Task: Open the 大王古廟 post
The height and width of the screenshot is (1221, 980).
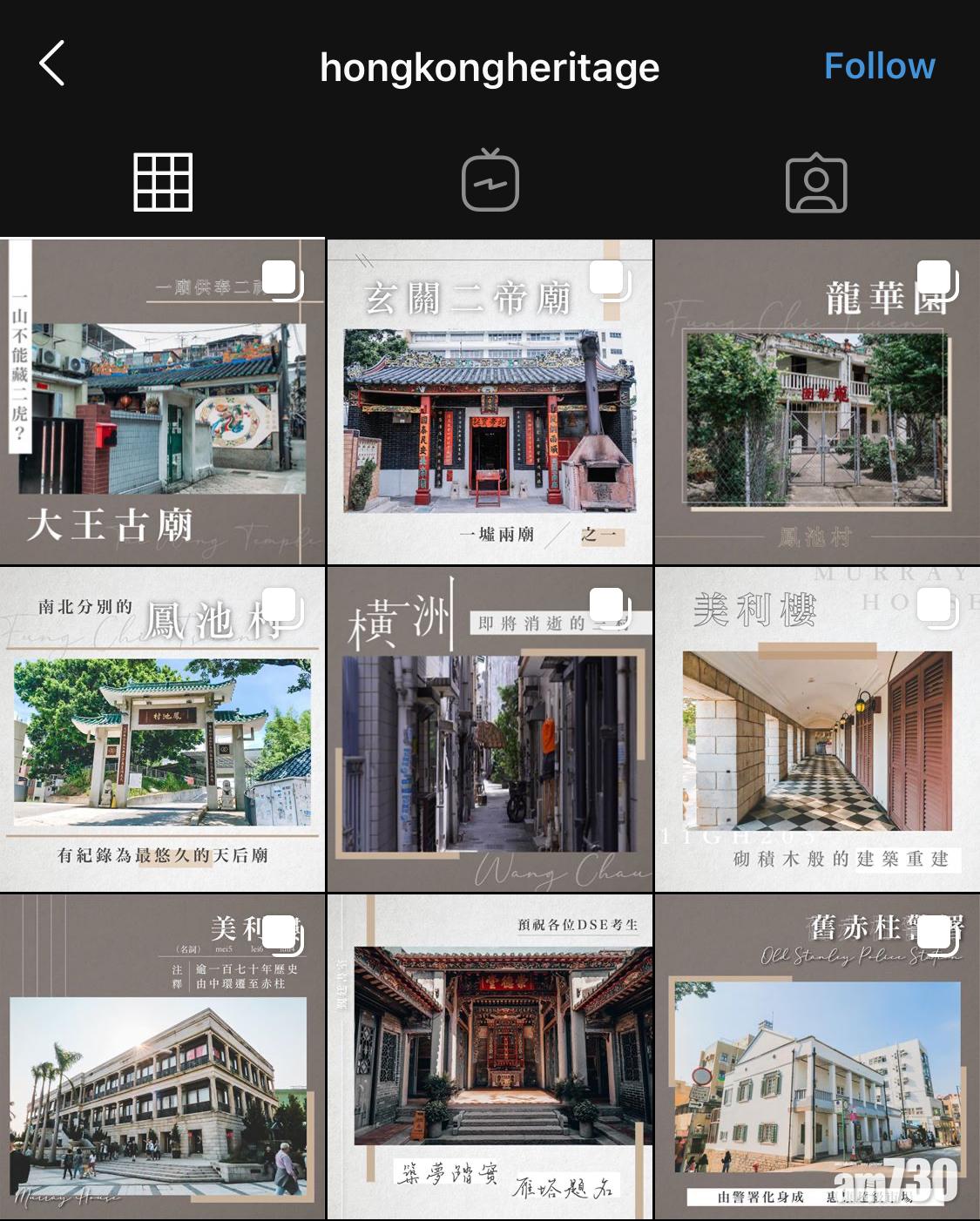Action: coord(162,403)
